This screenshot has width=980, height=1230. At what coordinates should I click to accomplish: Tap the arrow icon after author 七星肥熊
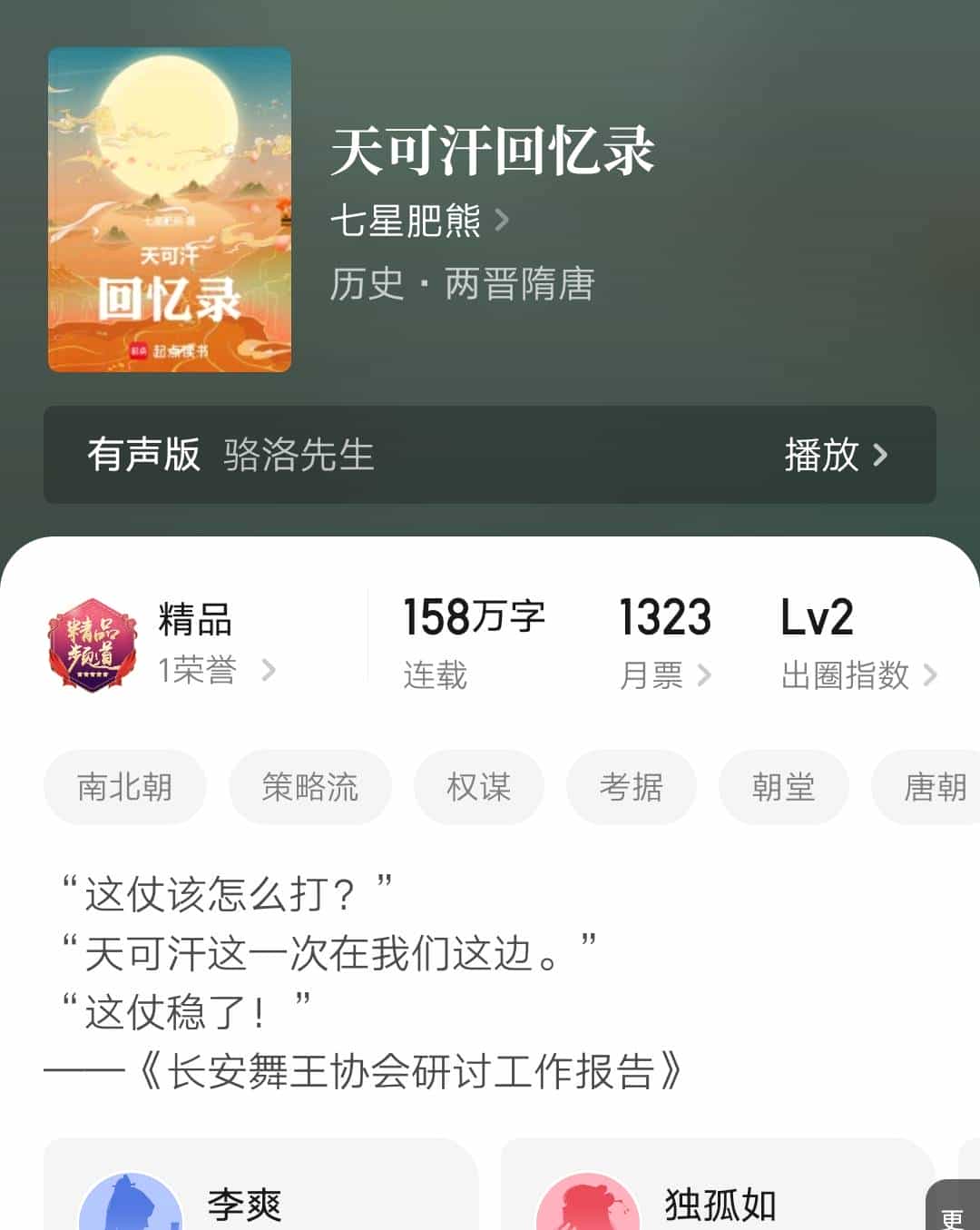(503, 221)
